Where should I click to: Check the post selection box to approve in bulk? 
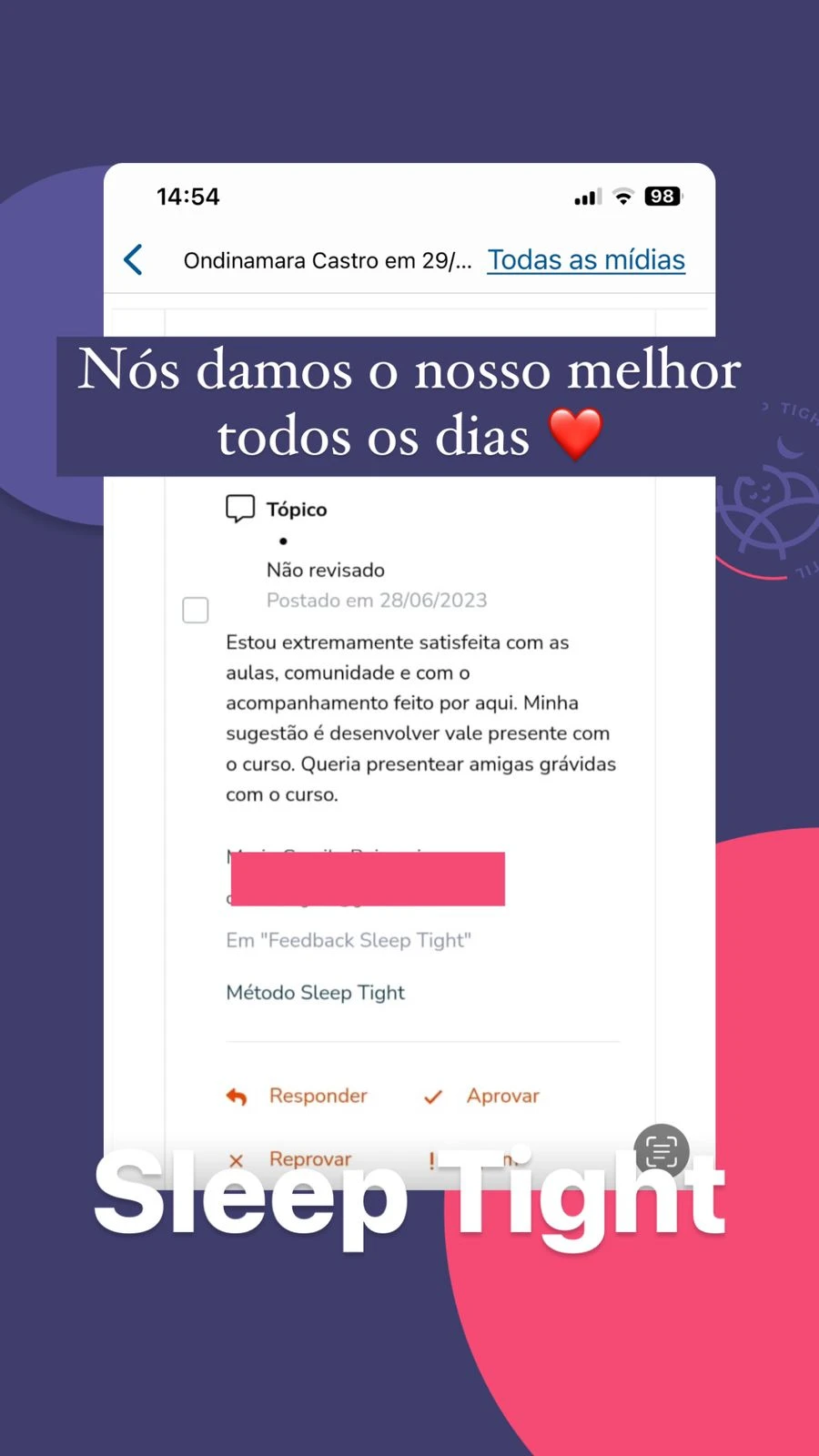(x=195, y=609)
